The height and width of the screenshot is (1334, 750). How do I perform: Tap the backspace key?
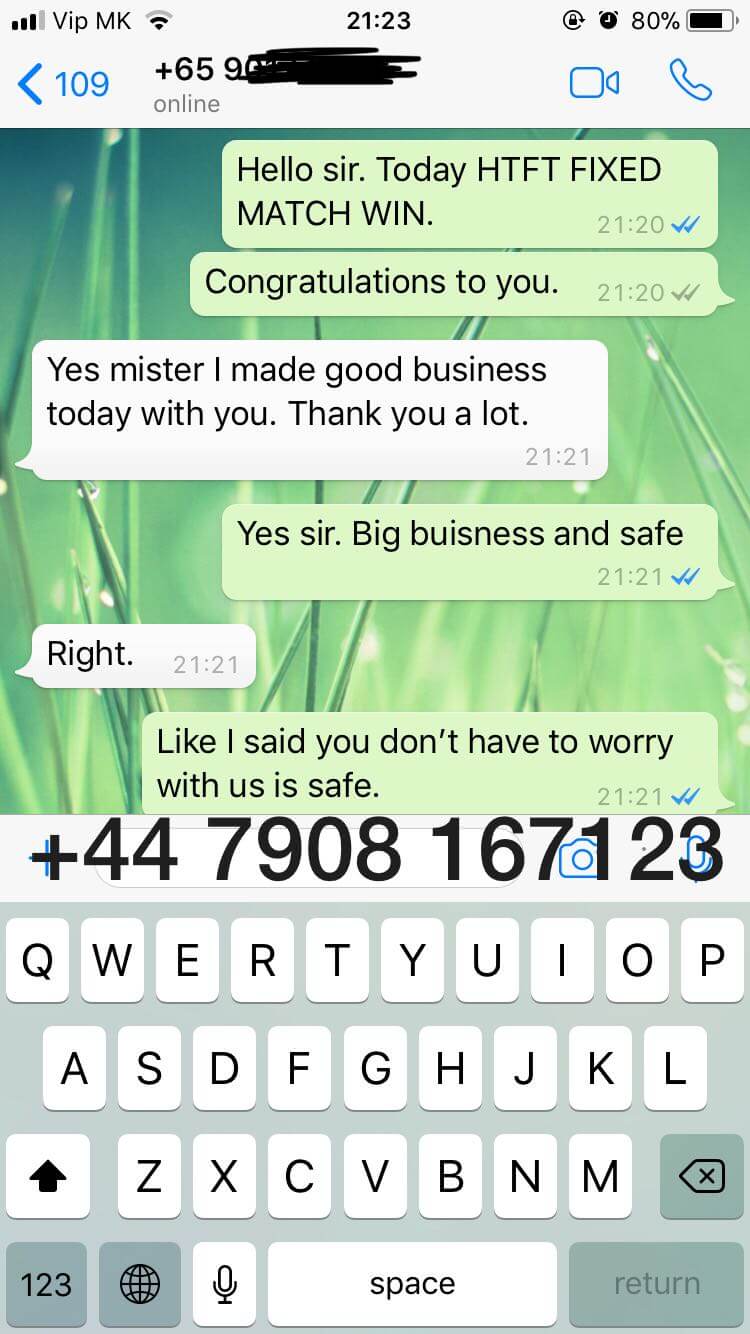701,1176
